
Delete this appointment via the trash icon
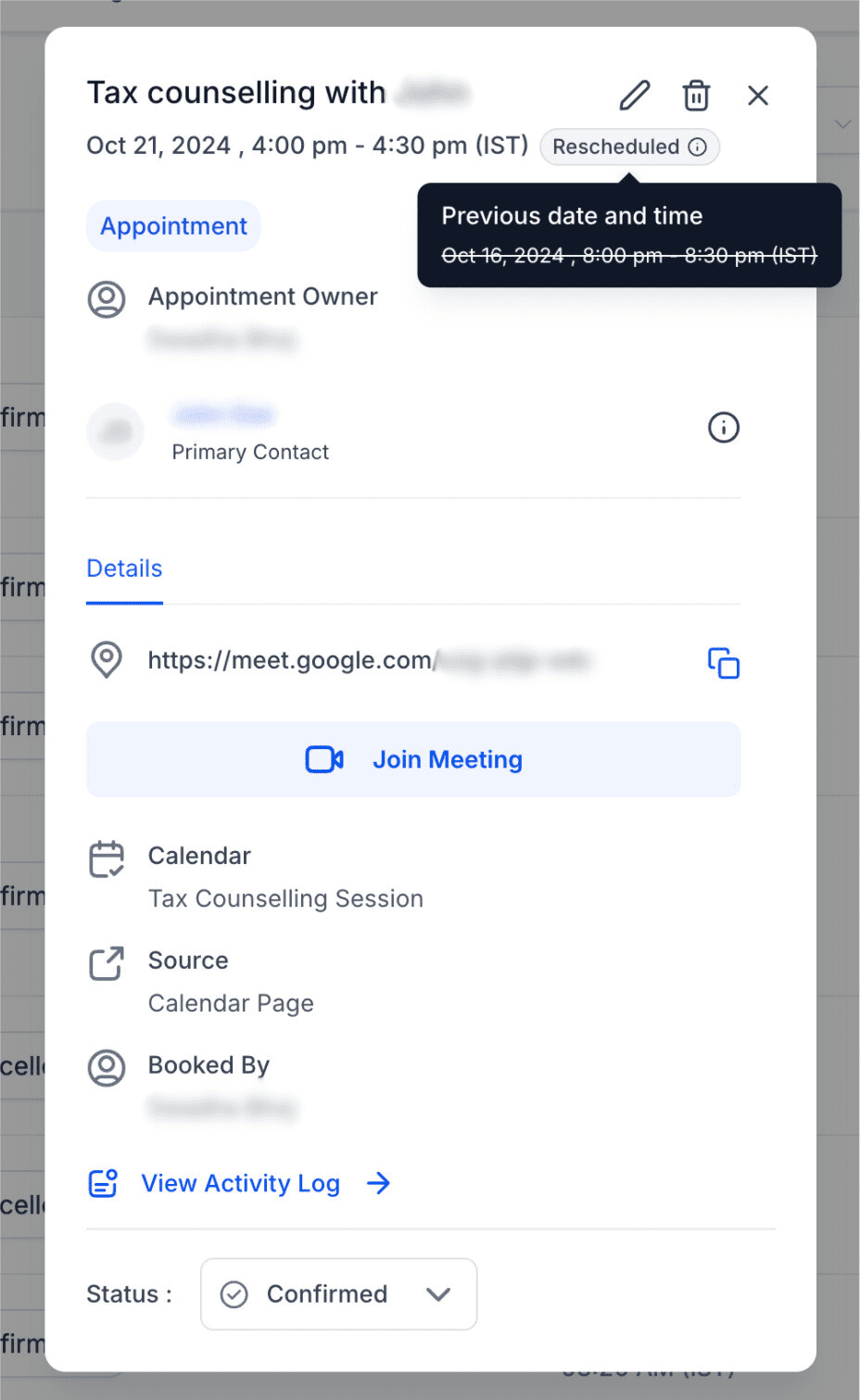(696, 95)
